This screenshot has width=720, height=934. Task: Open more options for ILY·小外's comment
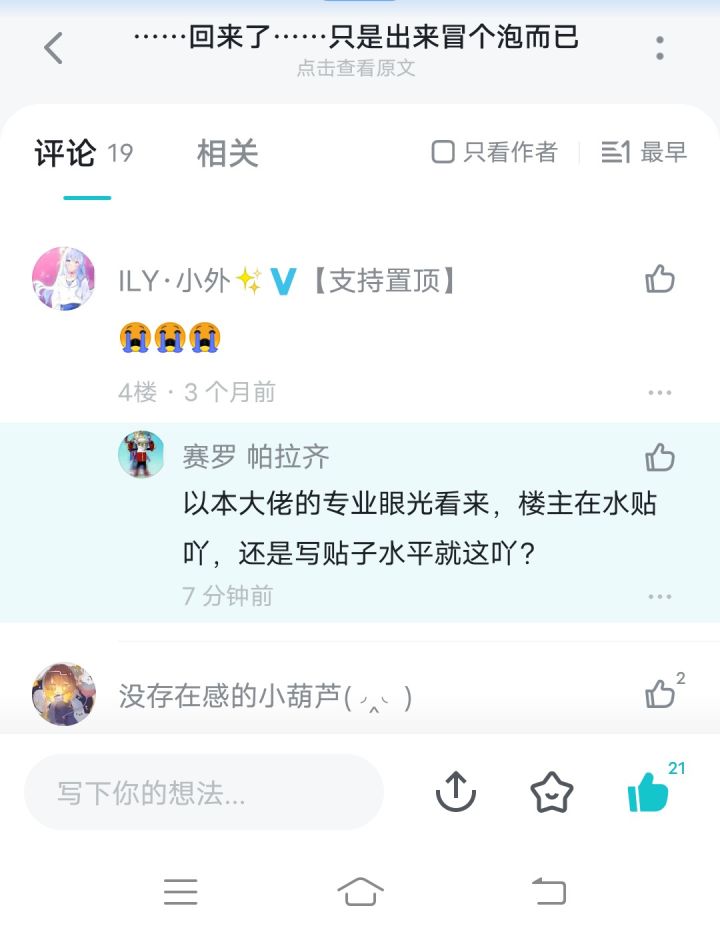(659, 393)
